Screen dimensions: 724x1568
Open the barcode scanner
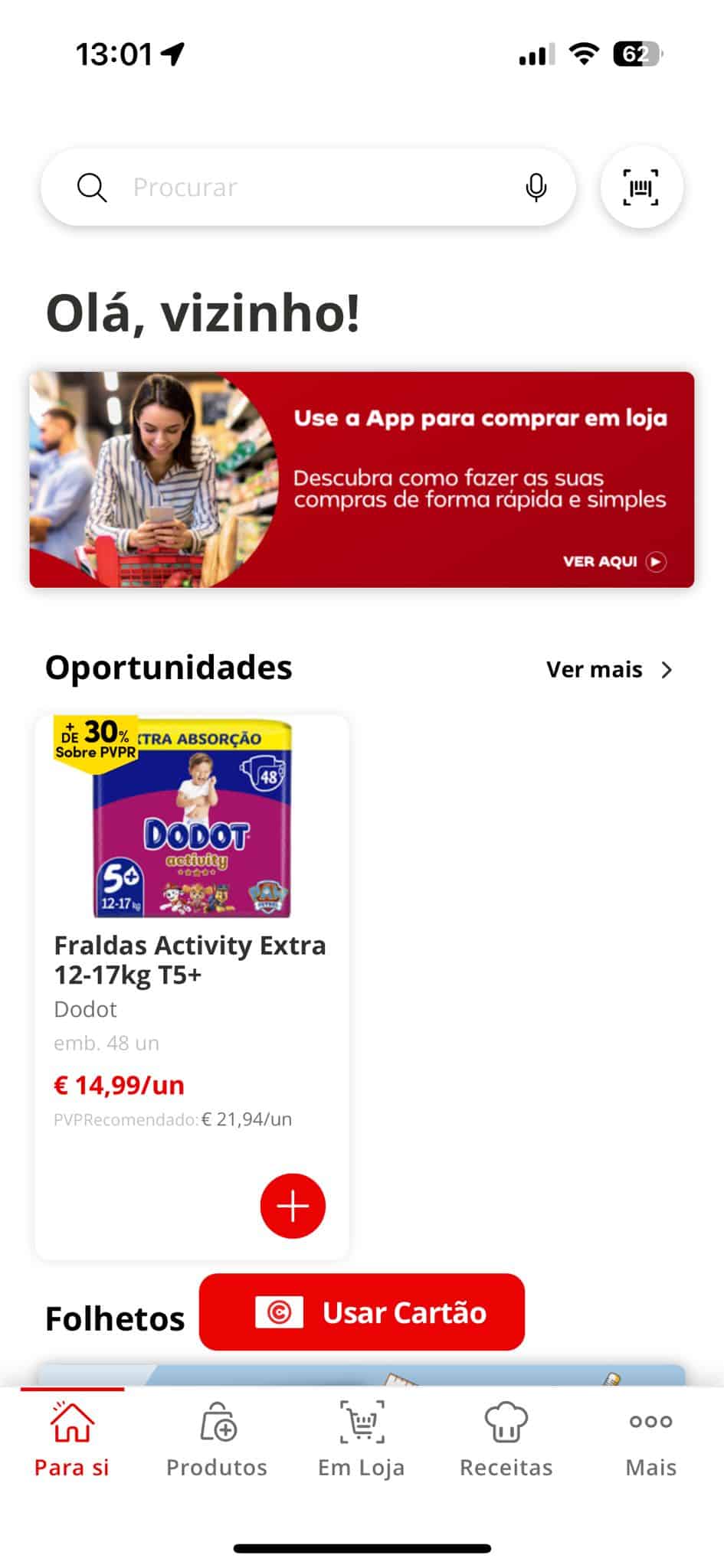[641, 188]
